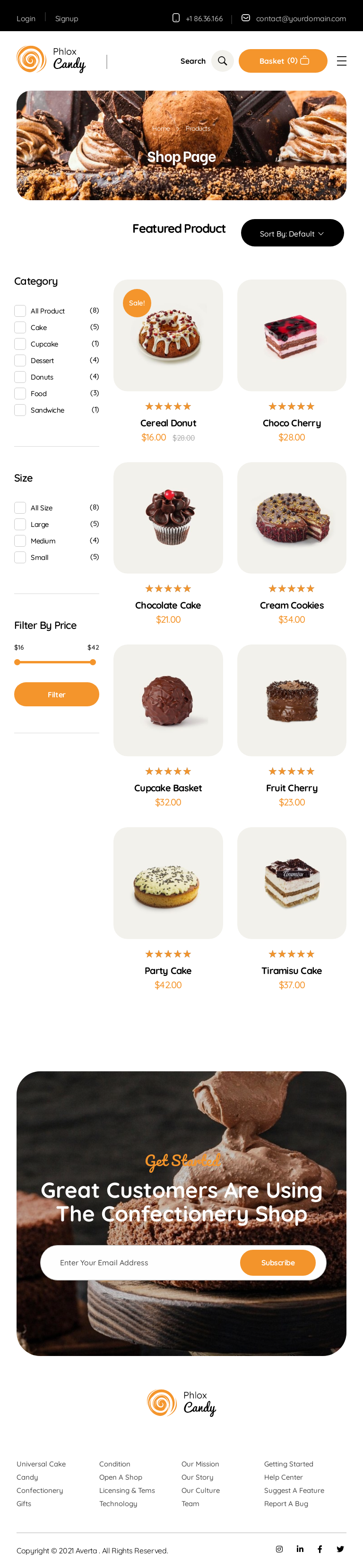Check the Cupcake category box
Image resolution: width=363 pixels, height=1568 pixels.
pos(20,344)
